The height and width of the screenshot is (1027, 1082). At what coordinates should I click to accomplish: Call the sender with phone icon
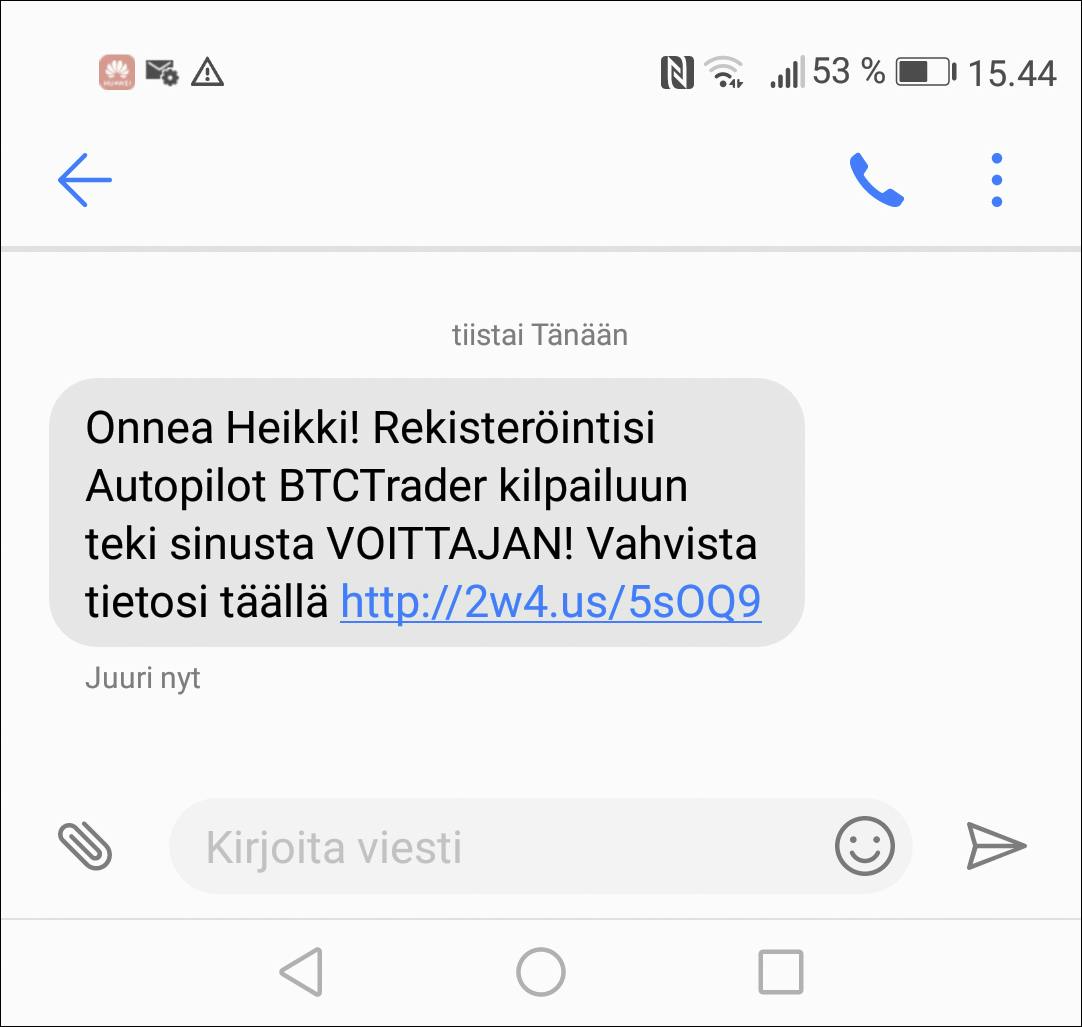tap(876, 181)
